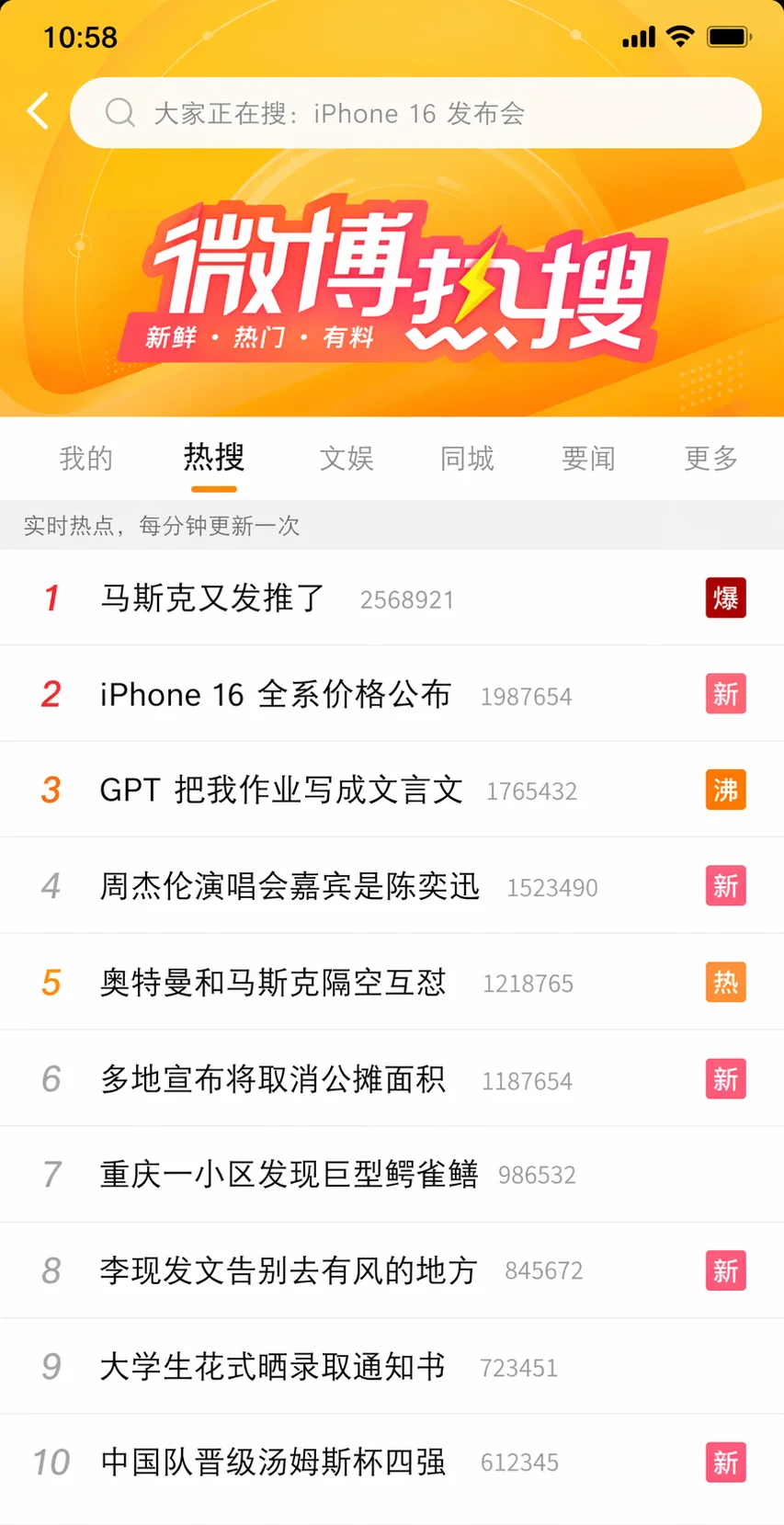Image resolution: width=784 pixels, height=1525 pixels.
Task: Go to the 我的 tab
Action: coord(85,459)
